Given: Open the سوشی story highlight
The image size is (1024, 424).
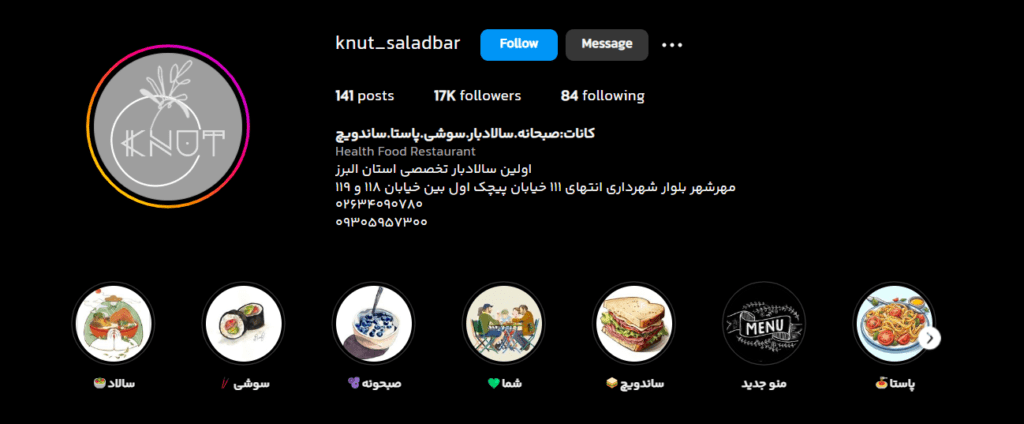Looking at the screenshot, I should point(243,323).
